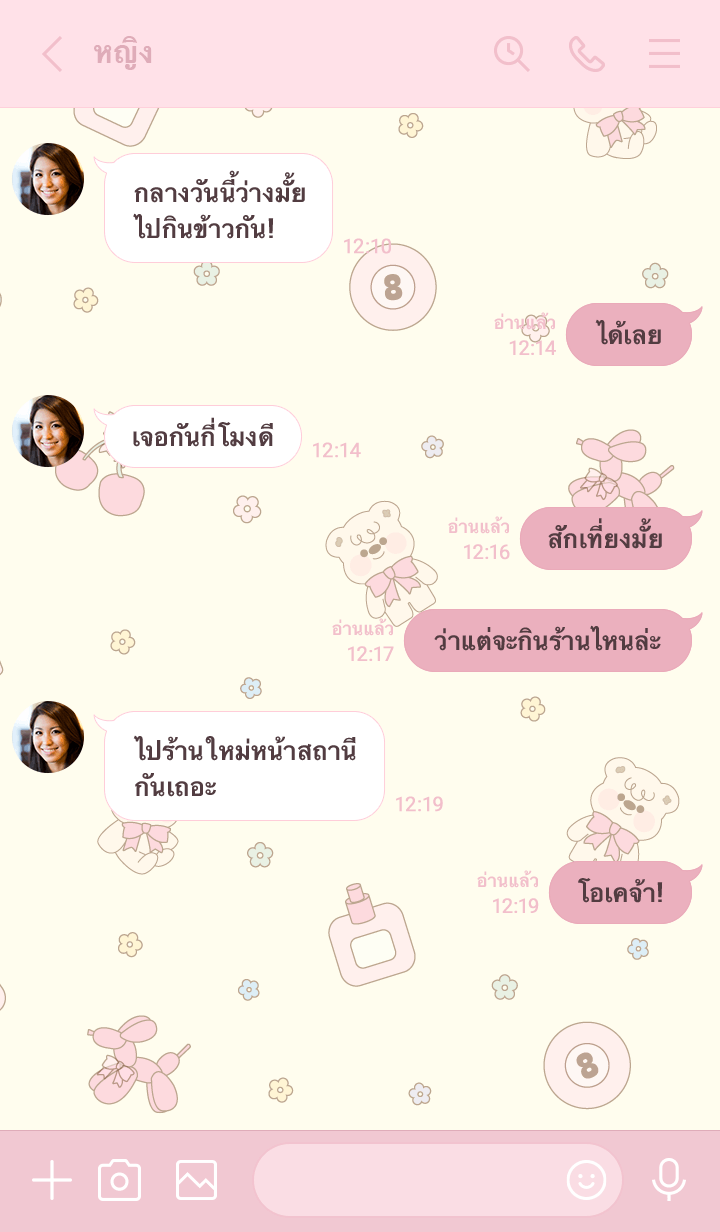Pick an image from the gallery
720x1232 pixels.
196,1181
